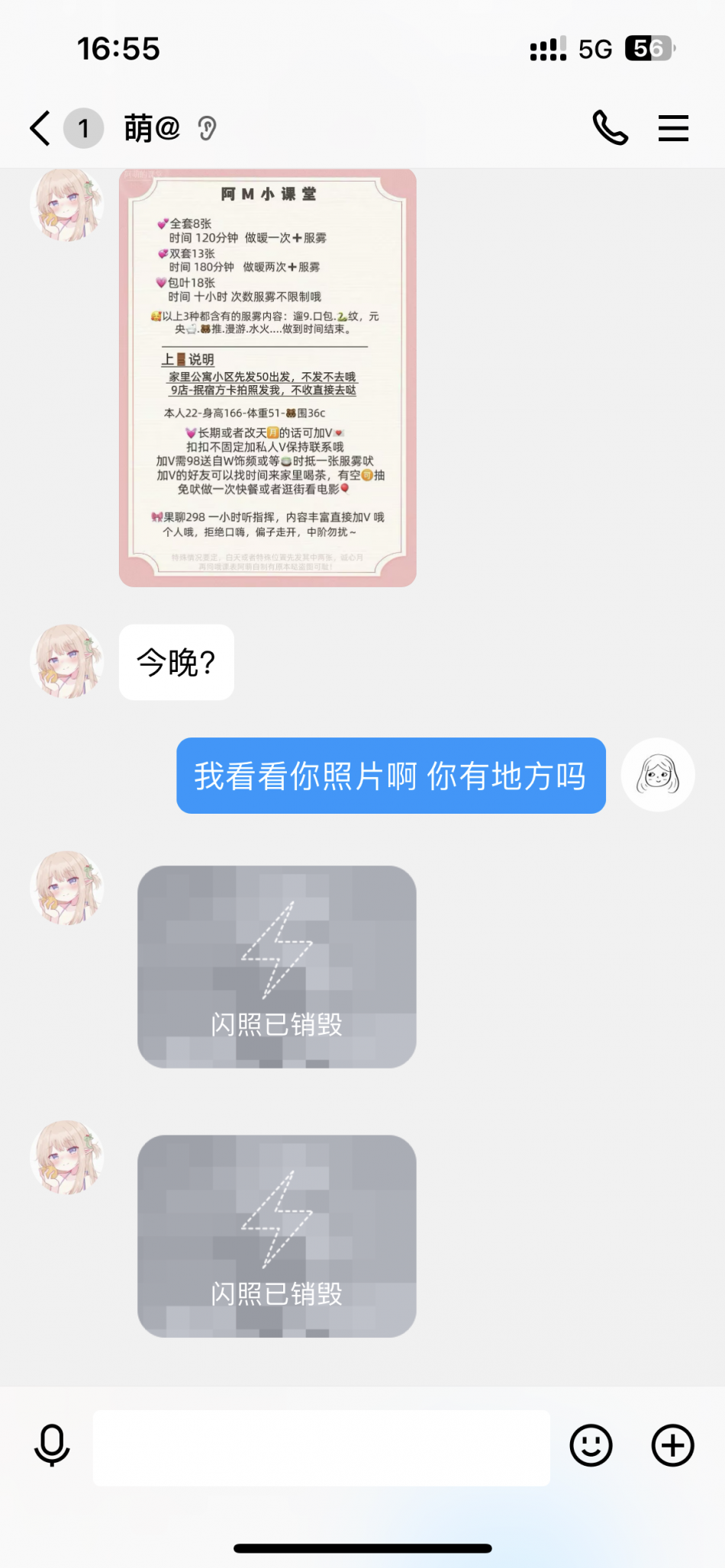Open the chat settings menu

[673, 128]
